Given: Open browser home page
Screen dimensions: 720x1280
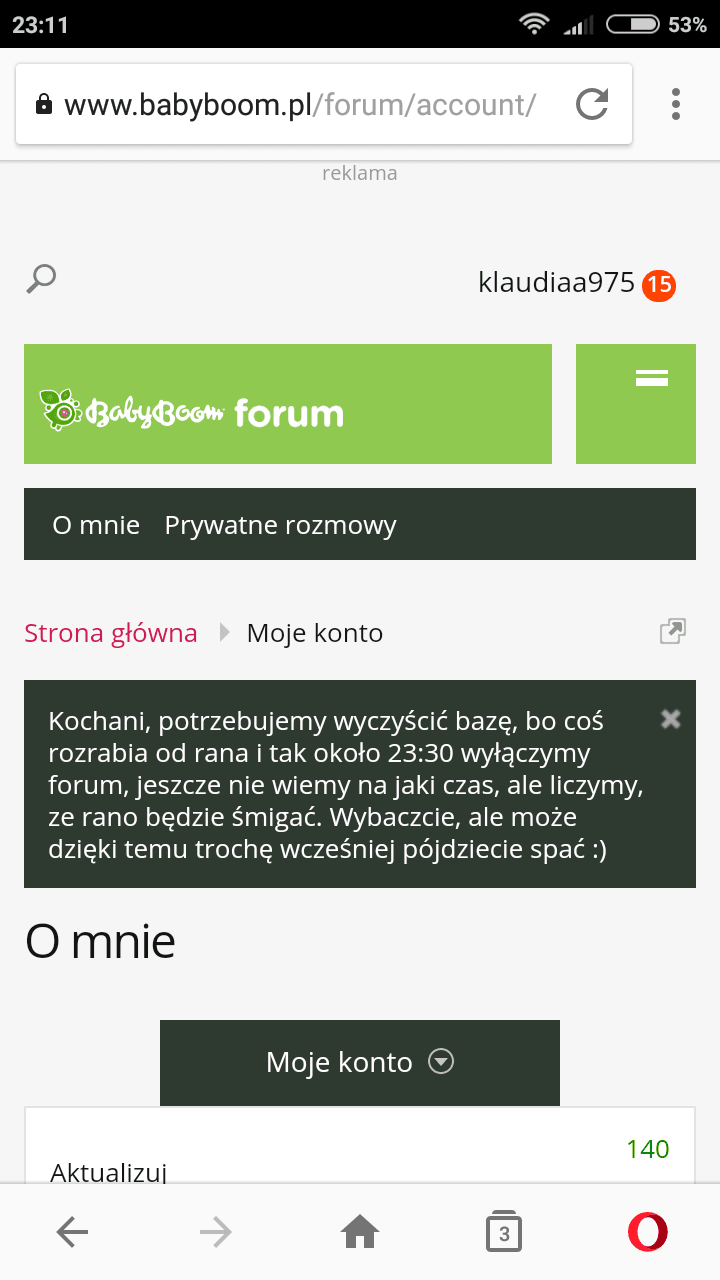Looking at the screenshot, I should coord(360,1233).
